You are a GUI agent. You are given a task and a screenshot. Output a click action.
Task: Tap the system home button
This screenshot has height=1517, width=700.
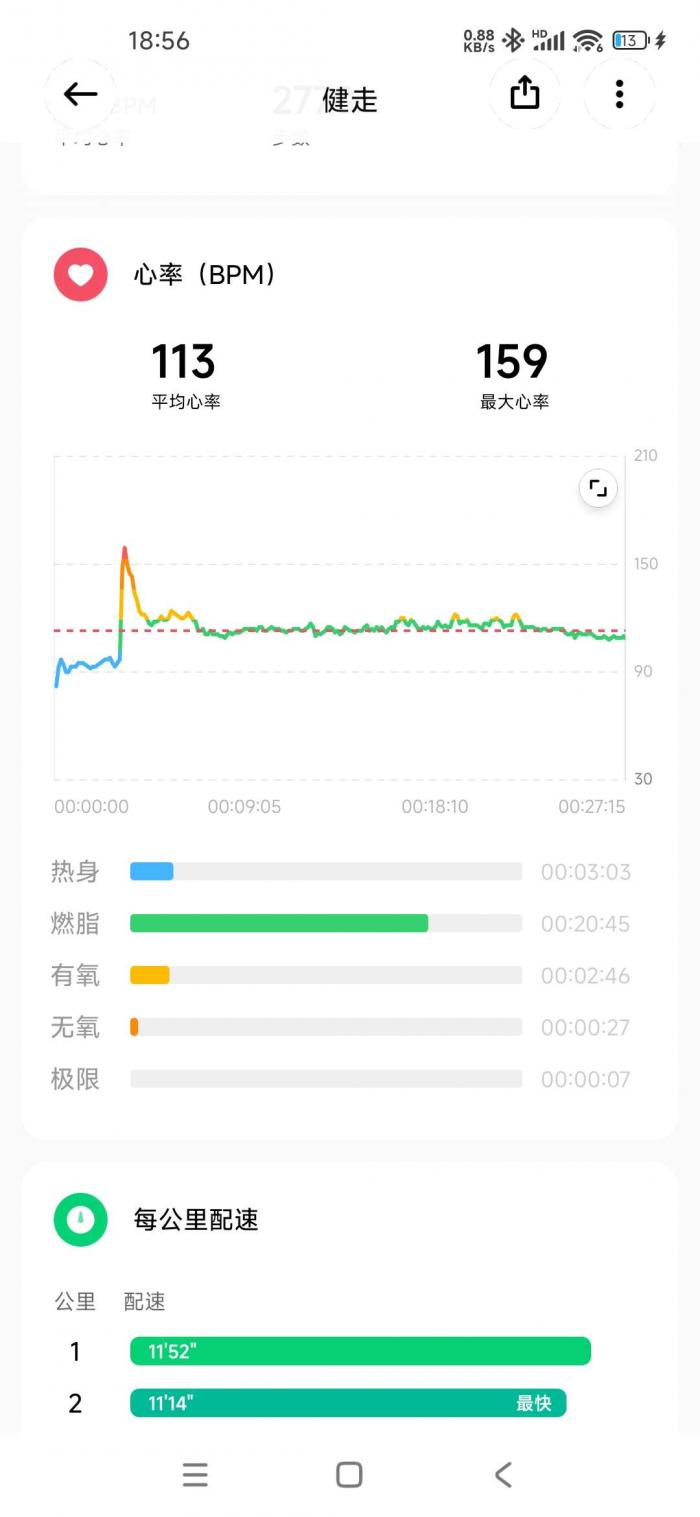349,1474
